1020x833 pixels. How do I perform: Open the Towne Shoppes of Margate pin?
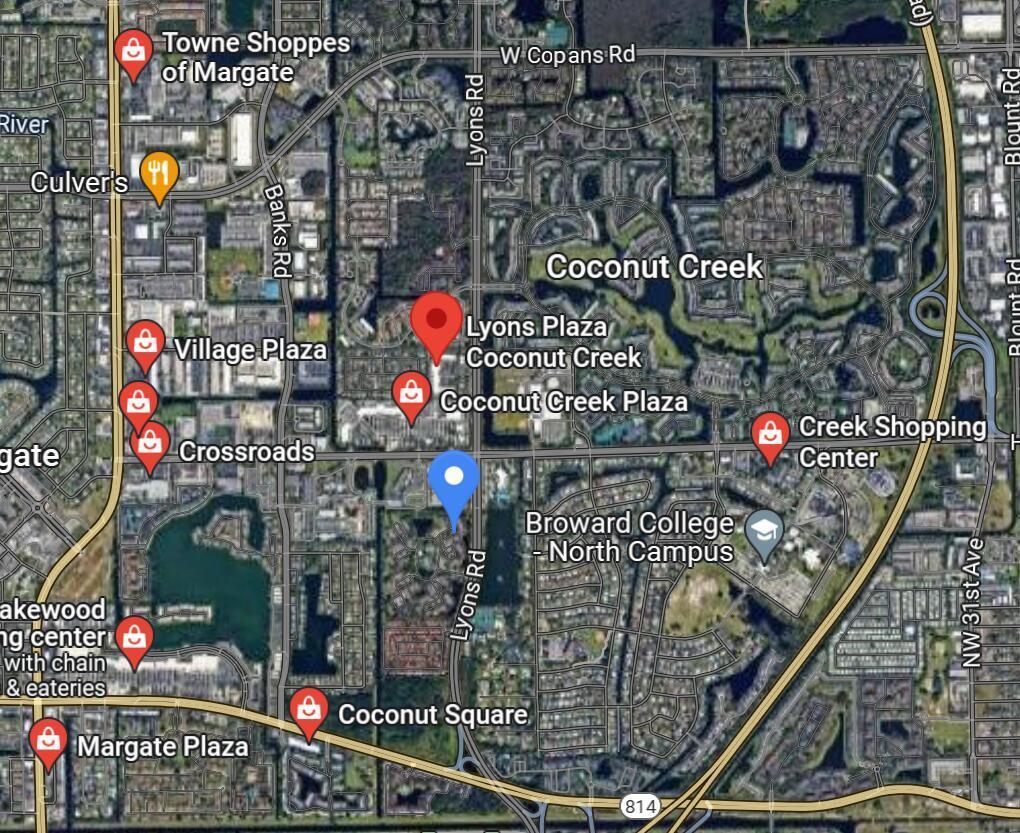click(133, 51)
